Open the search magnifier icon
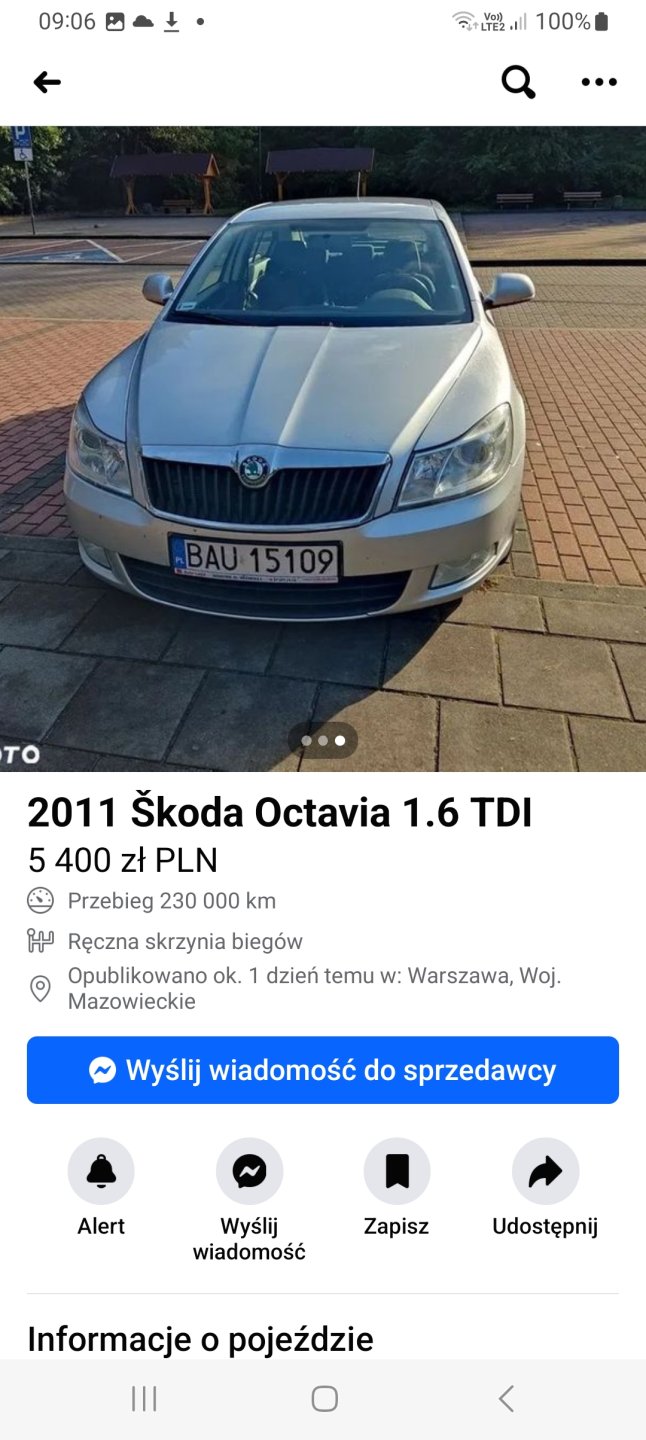The image size is (646, 1440). (x=518, y=83)
